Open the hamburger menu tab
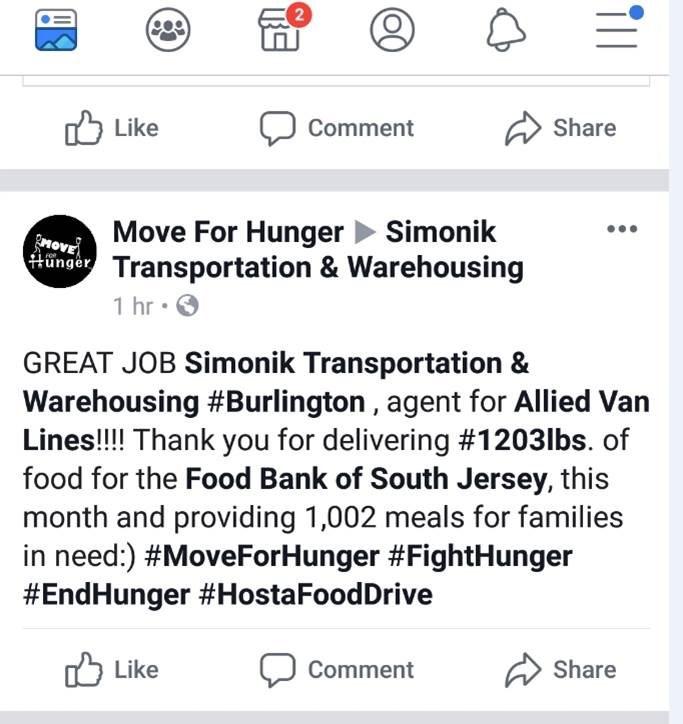683x724 pixels. [616, 30]
